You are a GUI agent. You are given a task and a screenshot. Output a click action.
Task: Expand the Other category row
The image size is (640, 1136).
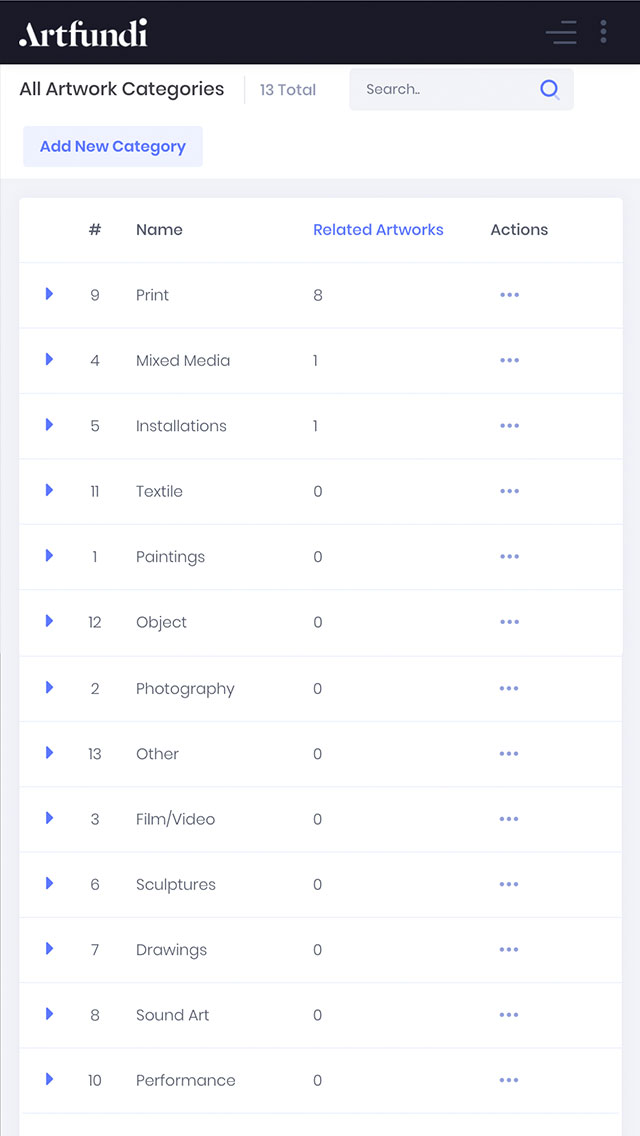pos(49,753)
